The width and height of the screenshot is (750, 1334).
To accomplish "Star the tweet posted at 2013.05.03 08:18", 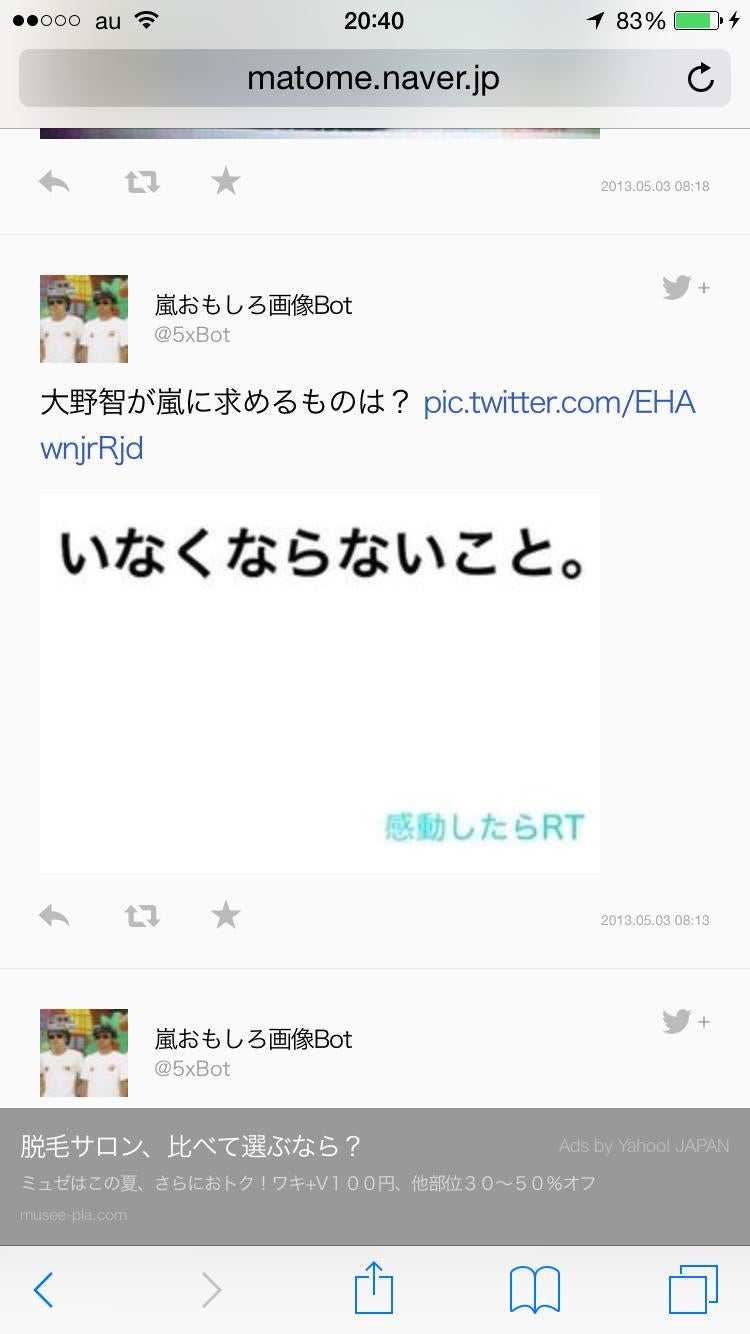I will pos(225,182).
